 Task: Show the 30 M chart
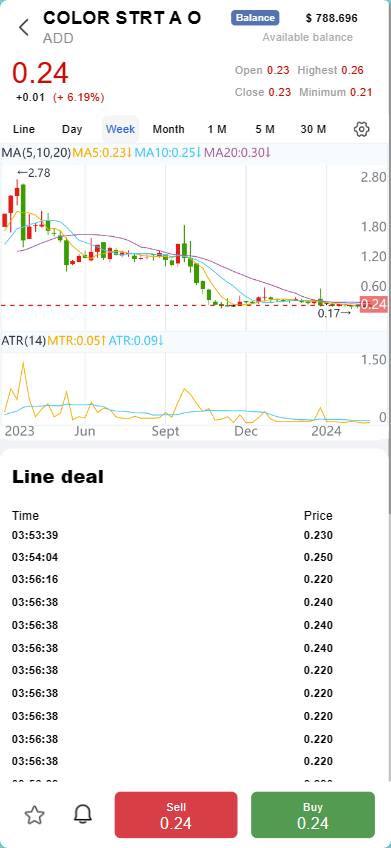313,129
